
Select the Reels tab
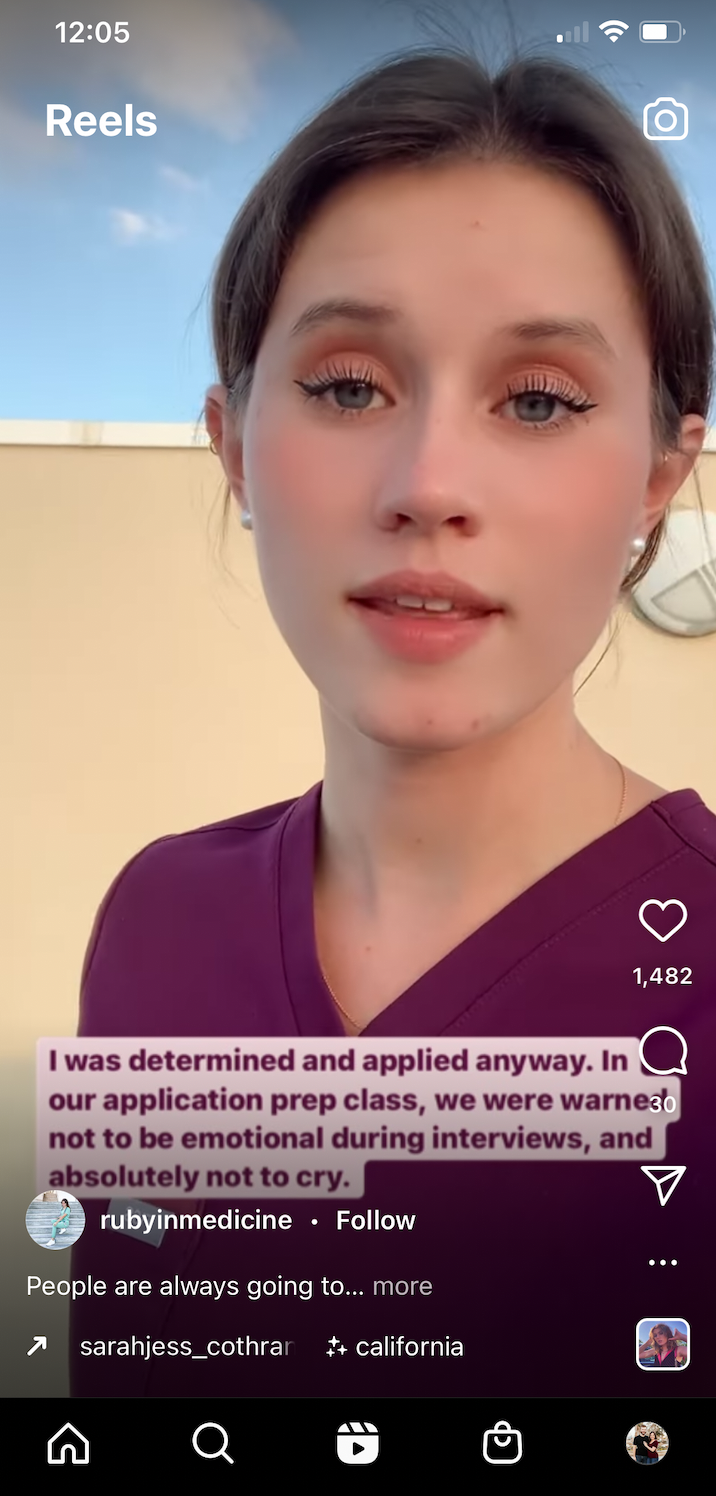(x=358, y=1444)
